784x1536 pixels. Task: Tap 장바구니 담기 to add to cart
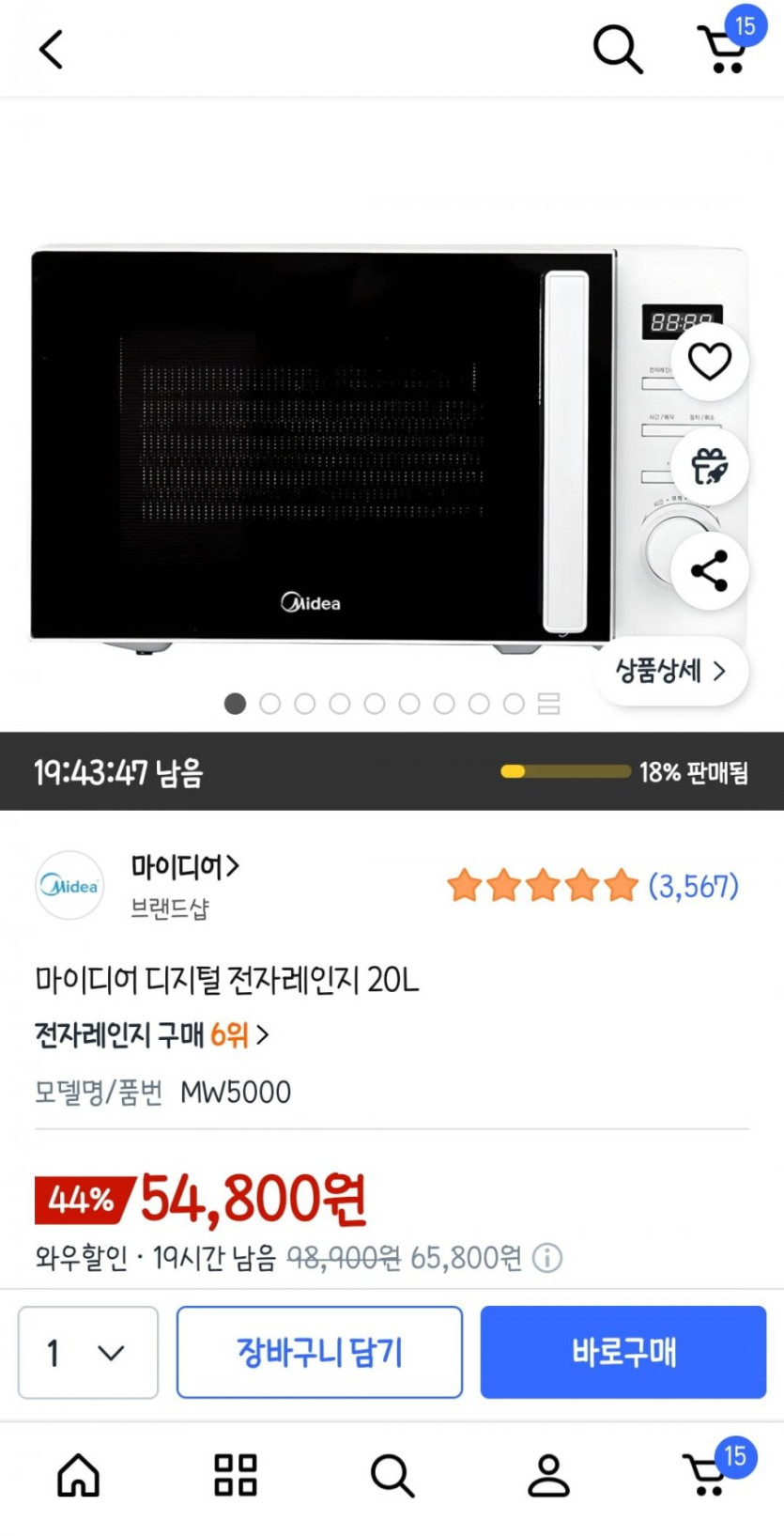point(319,1353)
